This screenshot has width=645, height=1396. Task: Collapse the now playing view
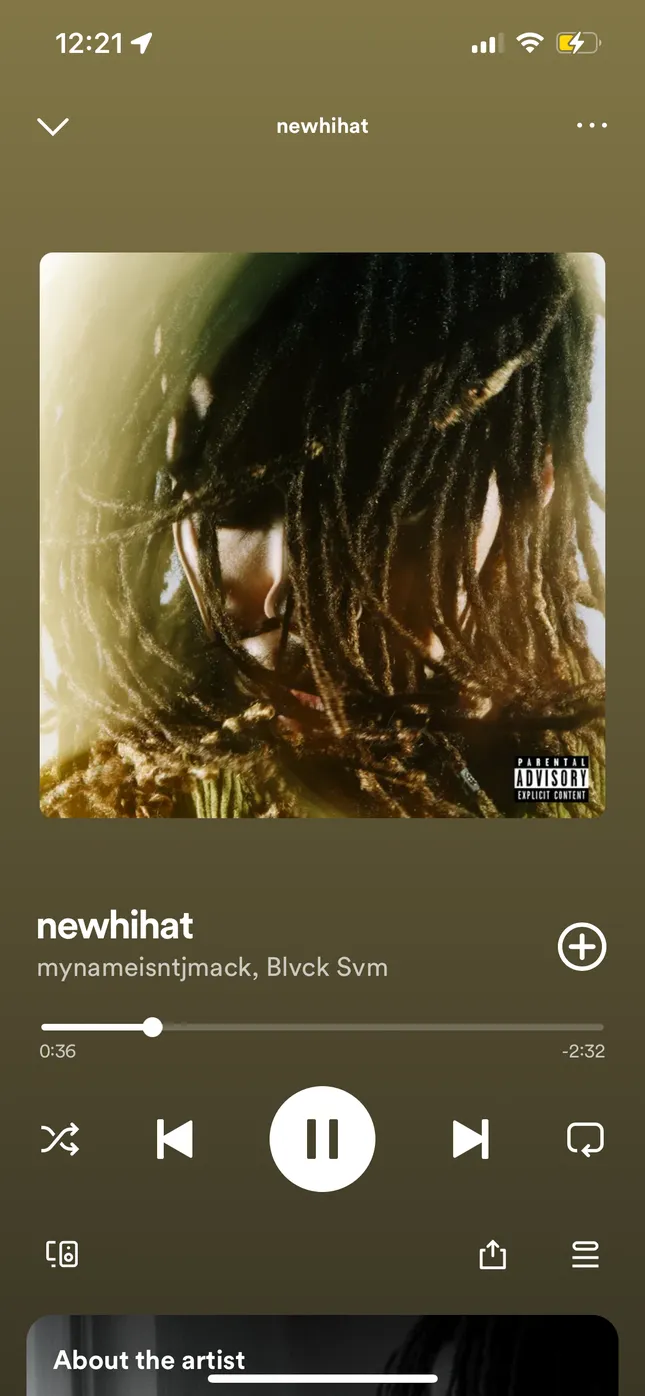coord(52,126)
